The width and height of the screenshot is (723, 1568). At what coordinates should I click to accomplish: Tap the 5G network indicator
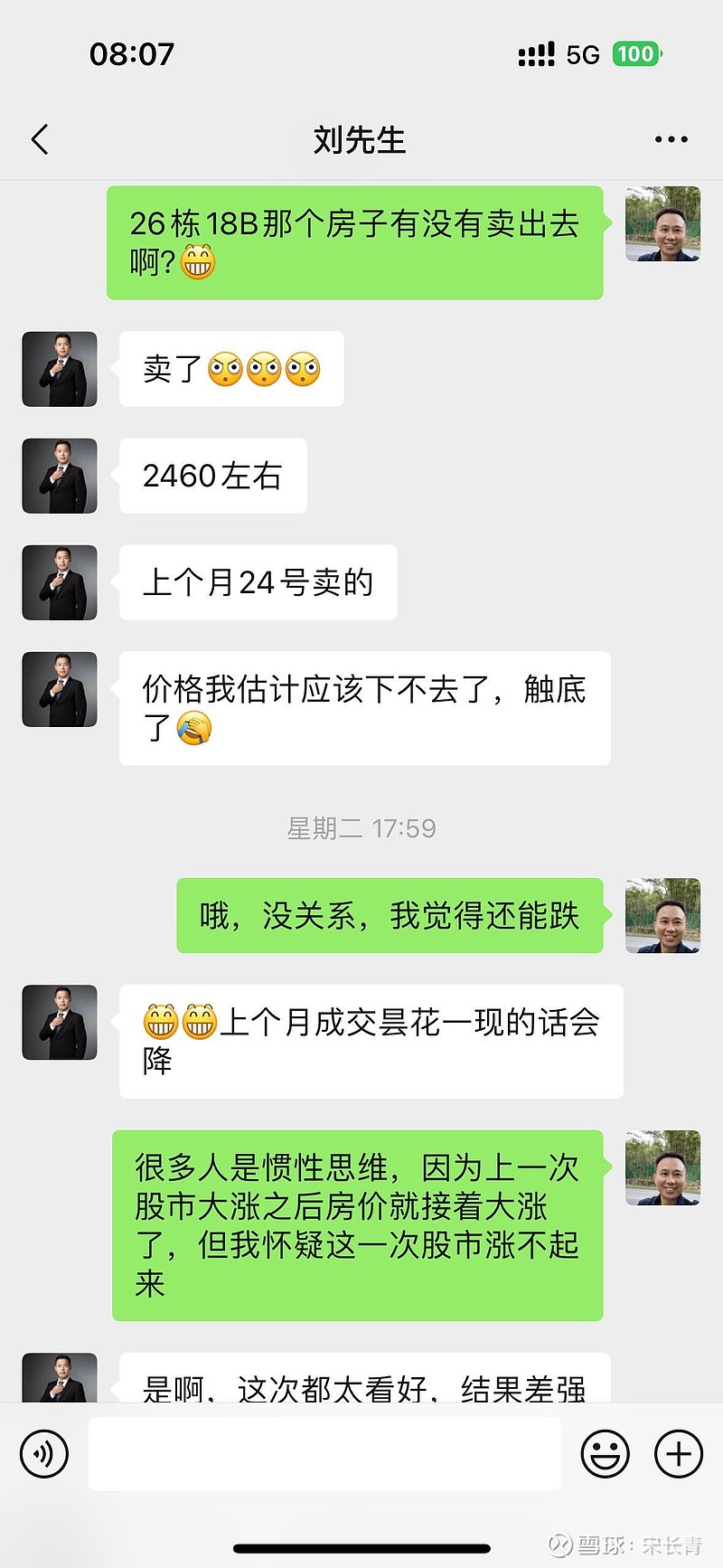[x=583, y=54]
